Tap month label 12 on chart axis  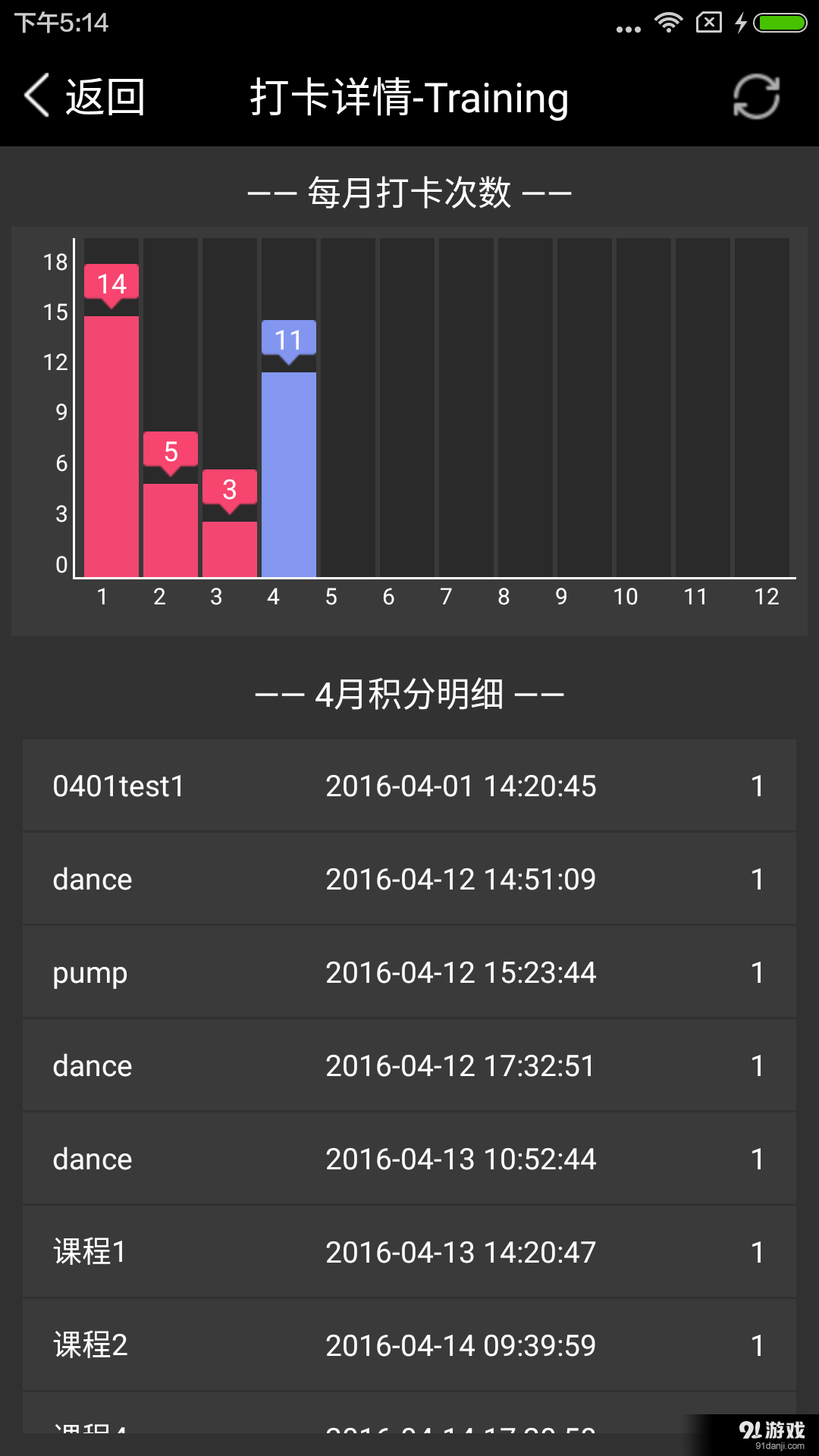click(x=767, y=598)
